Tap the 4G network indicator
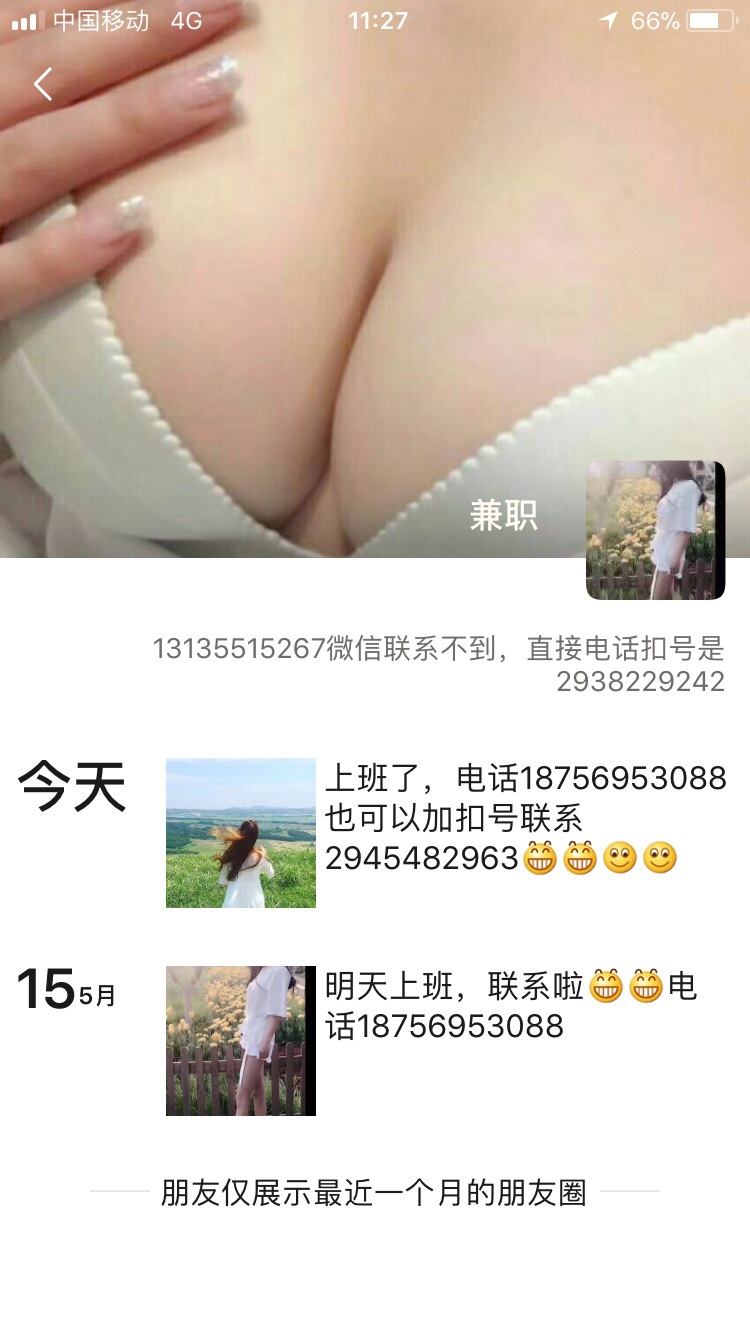The height and width of the screenshot is (1334, 750). point(186,19)
